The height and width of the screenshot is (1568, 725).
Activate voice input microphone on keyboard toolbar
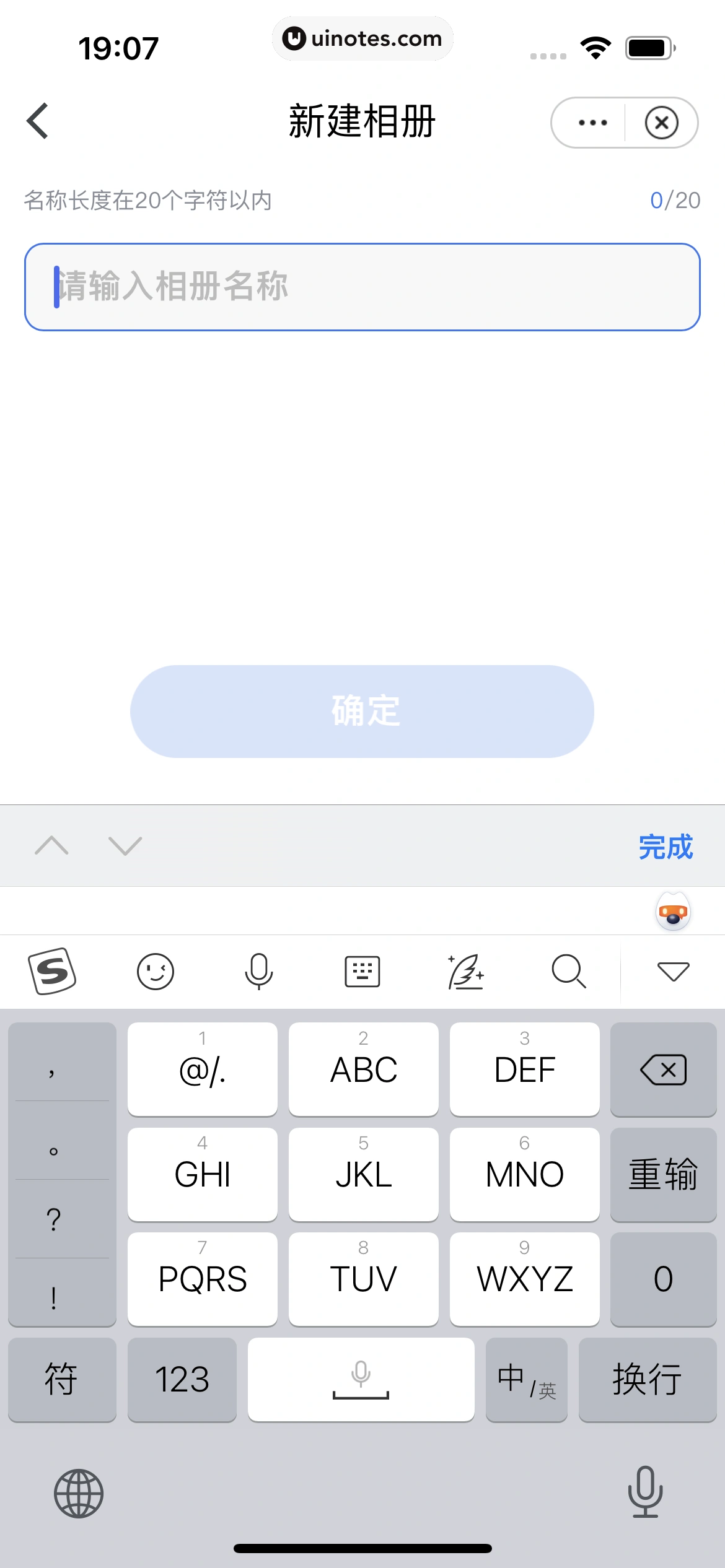point(259,970)
